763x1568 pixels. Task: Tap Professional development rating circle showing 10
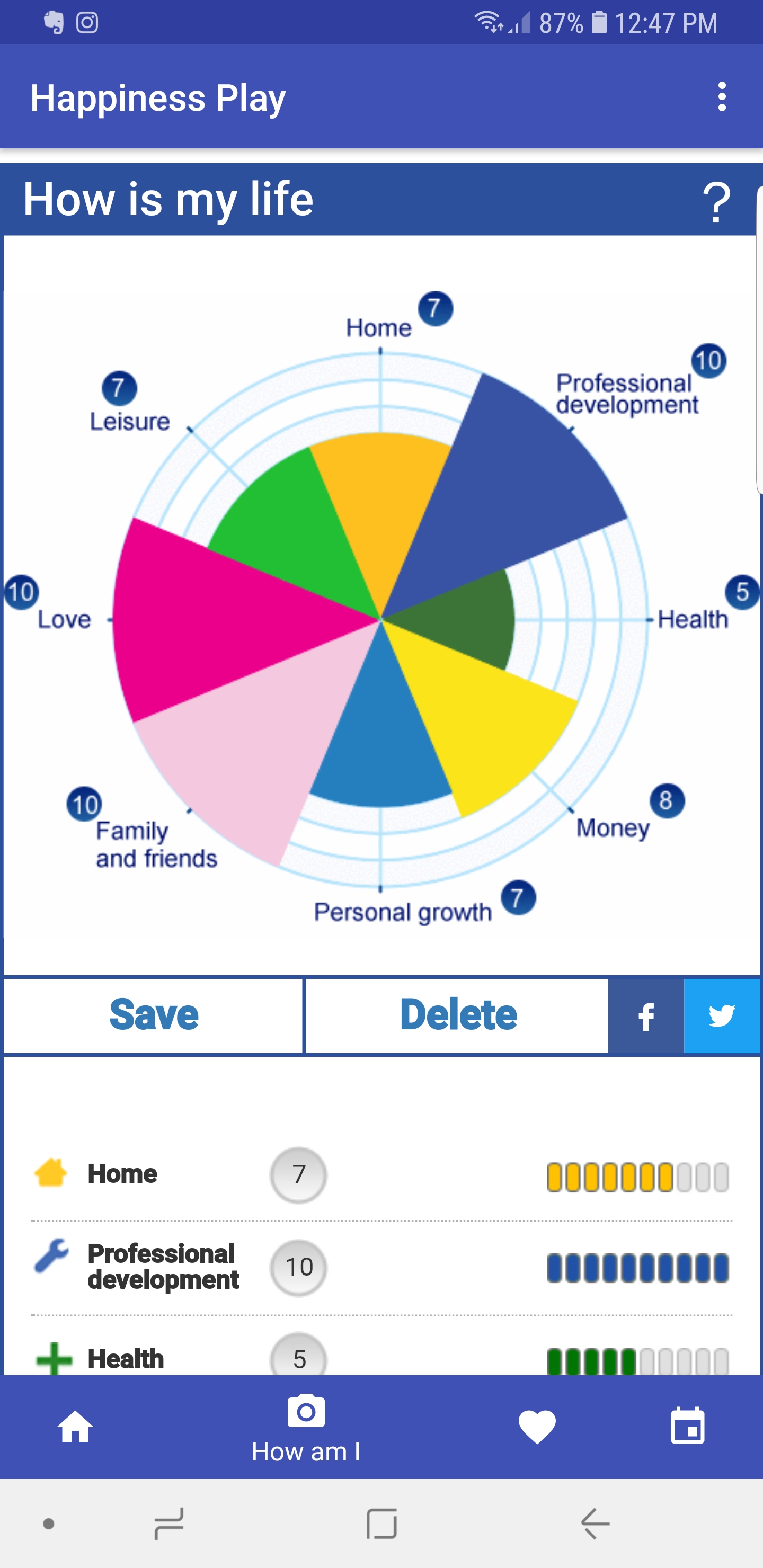click(297, 1266)
